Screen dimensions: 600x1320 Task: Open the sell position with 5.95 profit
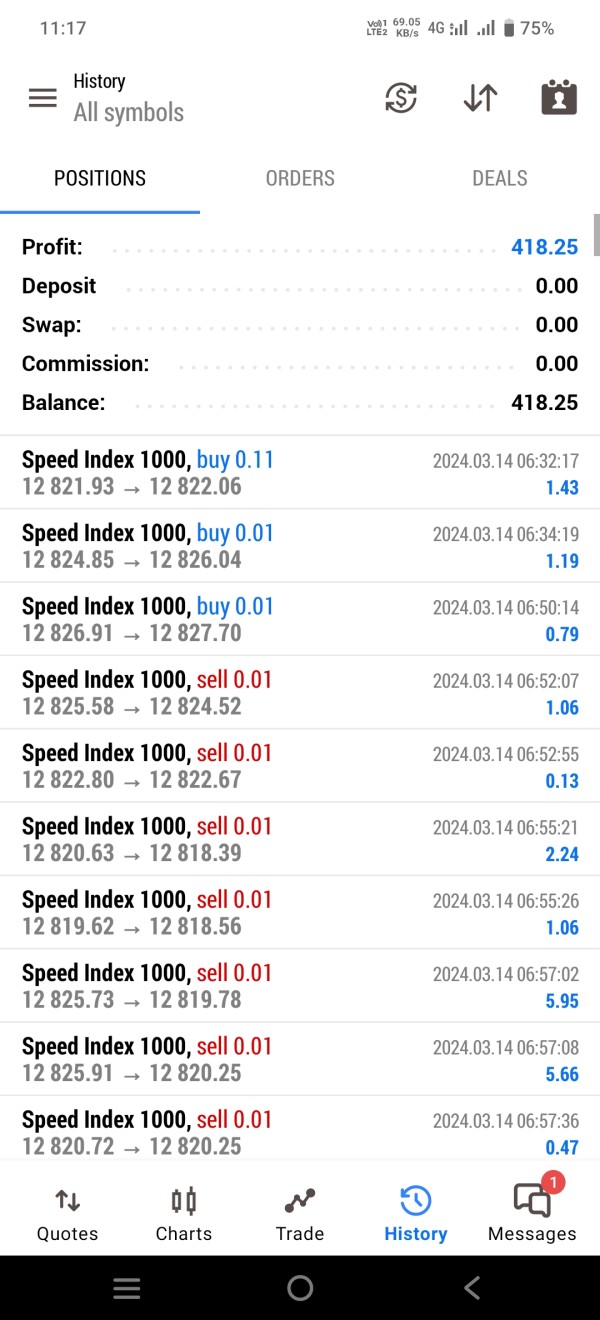(300, 985)
